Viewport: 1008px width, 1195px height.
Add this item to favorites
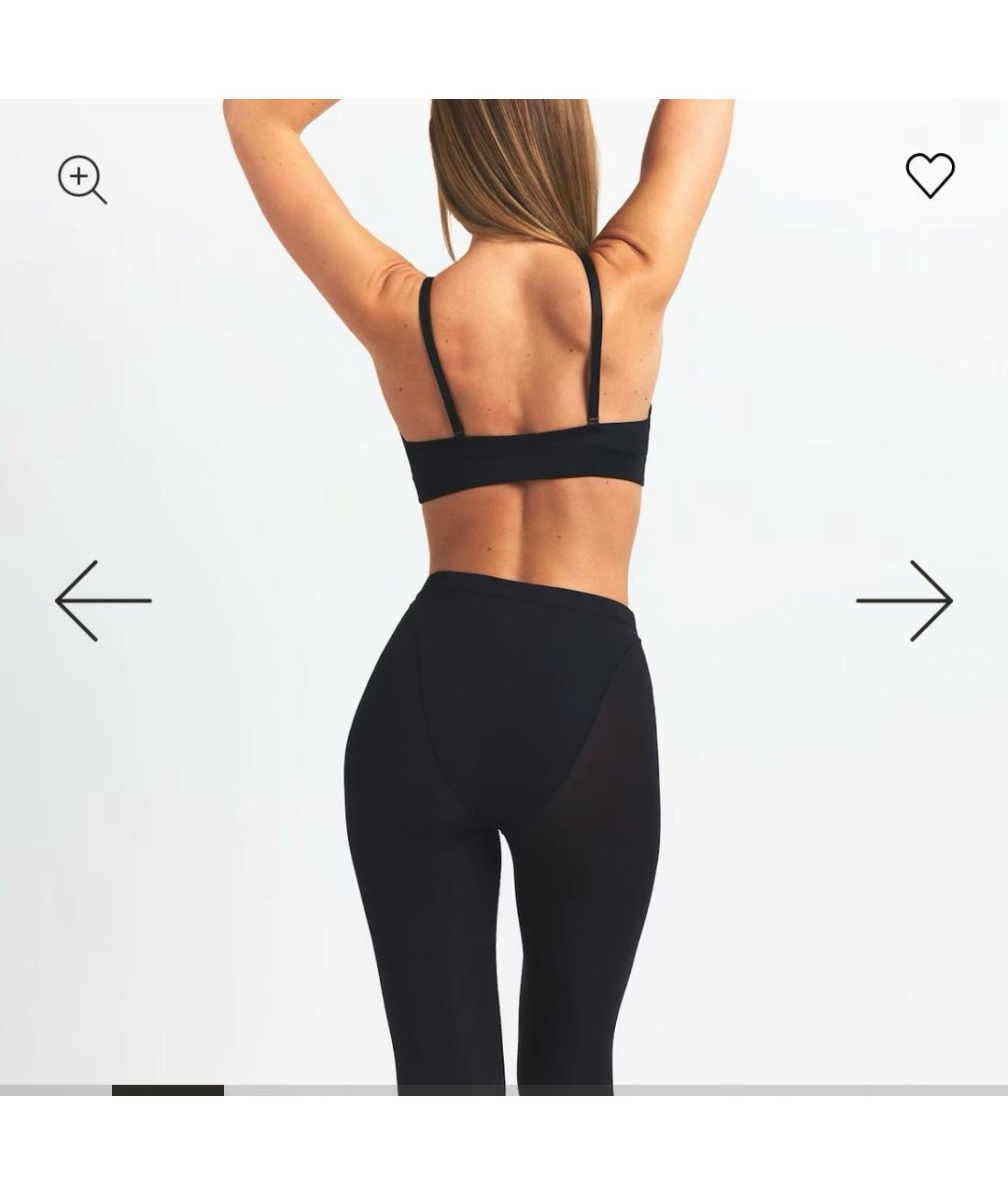coord(930,175)
